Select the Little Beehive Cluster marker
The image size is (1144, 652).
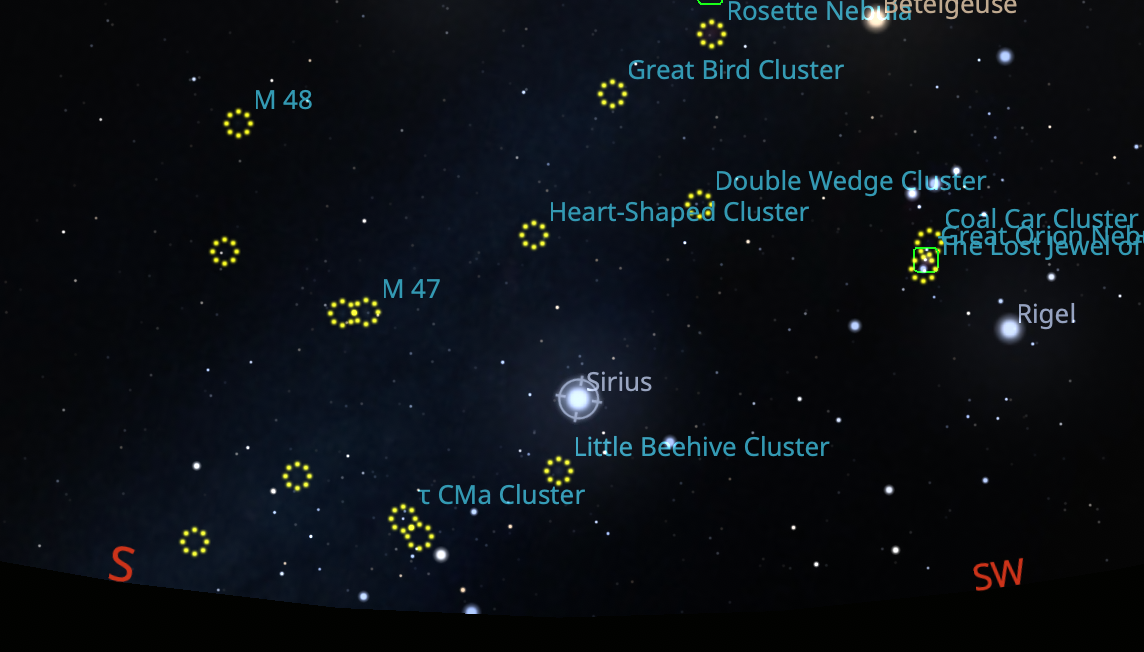pos(558,471)
